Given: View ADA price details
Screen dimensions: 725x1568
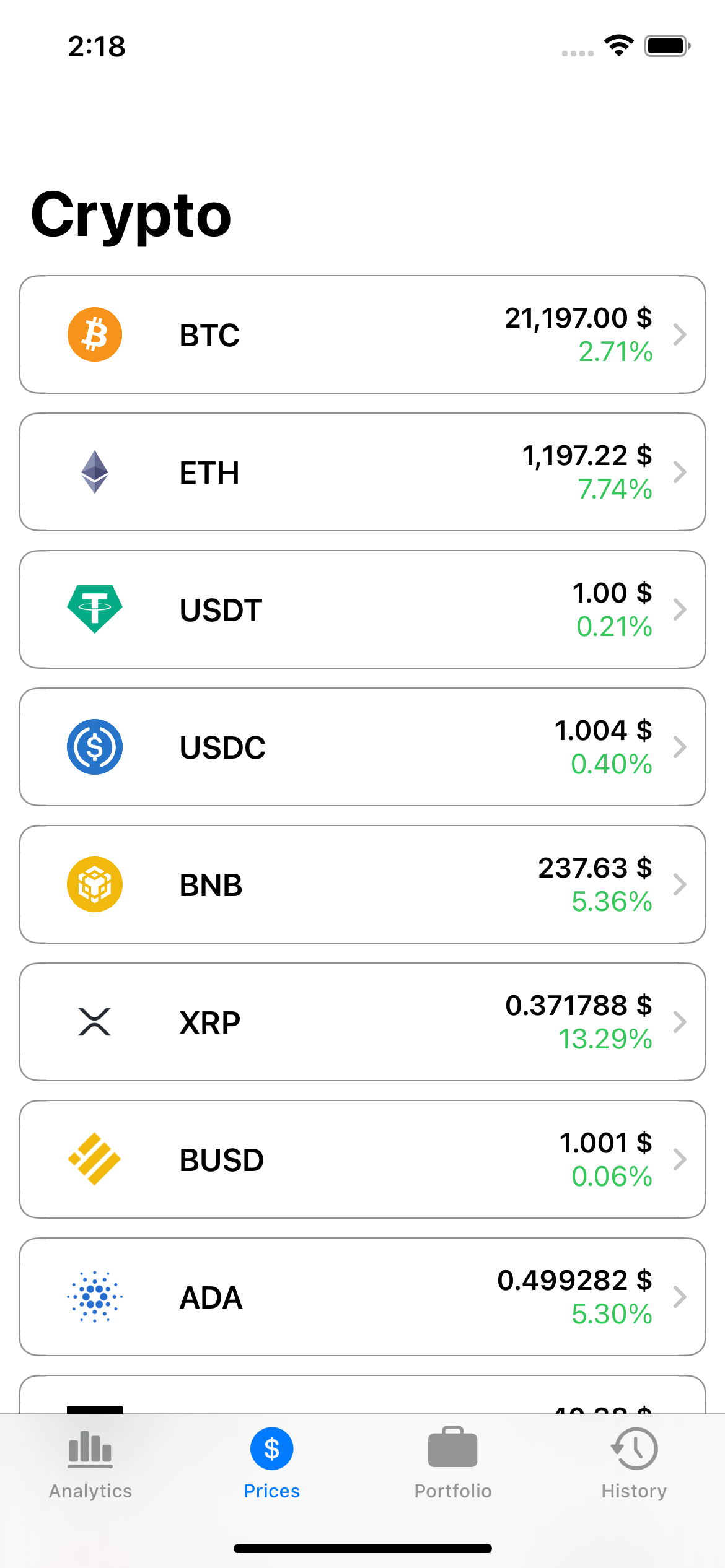Looking at the screenshot, I should pyautogui.click(x=362, y=1297).
